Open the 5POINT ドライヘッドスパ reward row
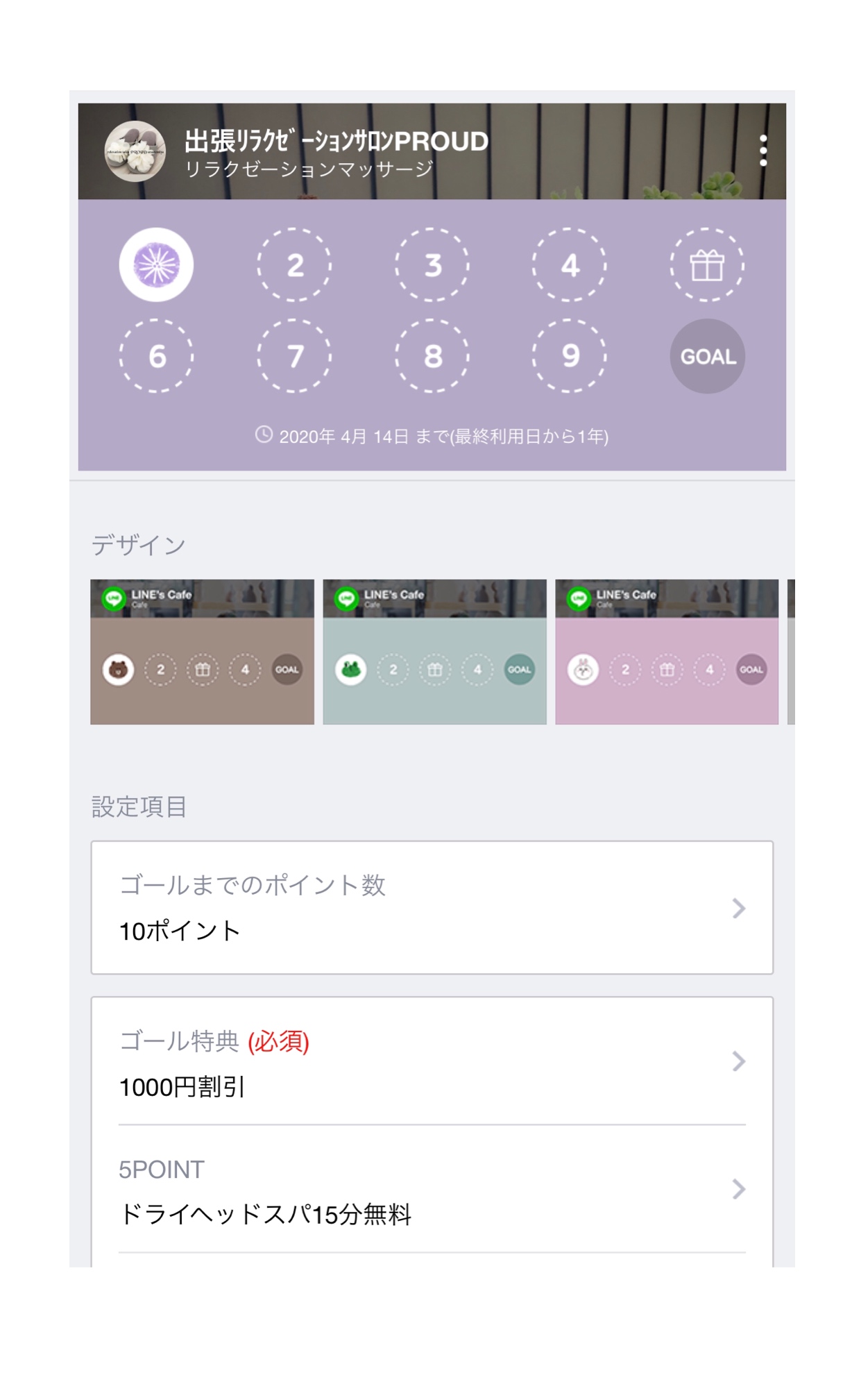 click(432, 1190)
